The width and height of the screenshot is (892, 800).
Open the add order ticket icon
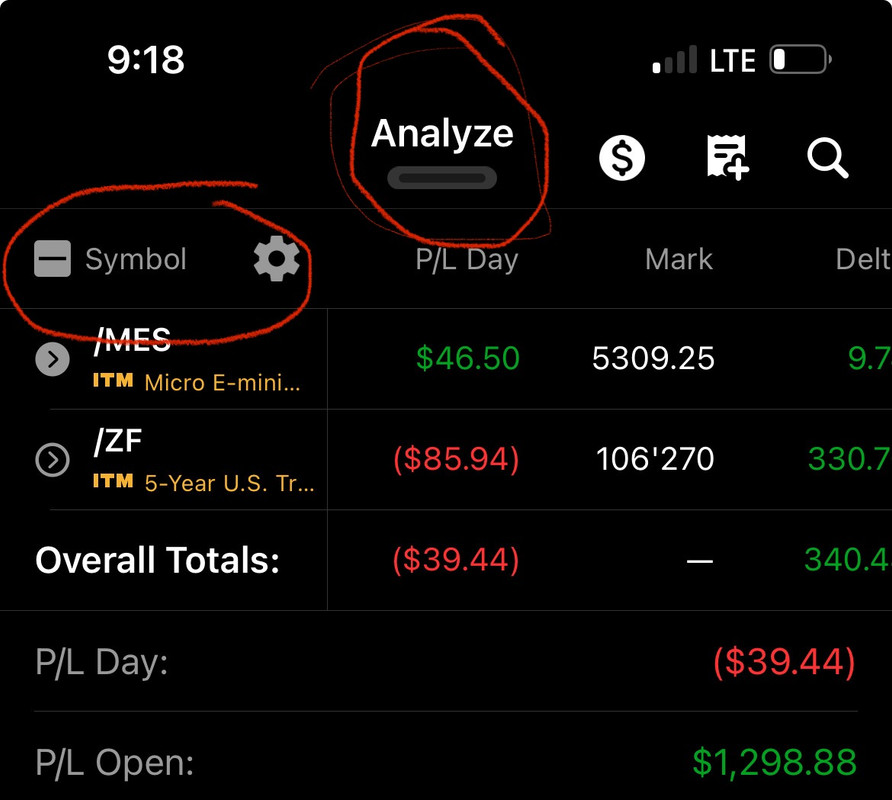[727, 158]
